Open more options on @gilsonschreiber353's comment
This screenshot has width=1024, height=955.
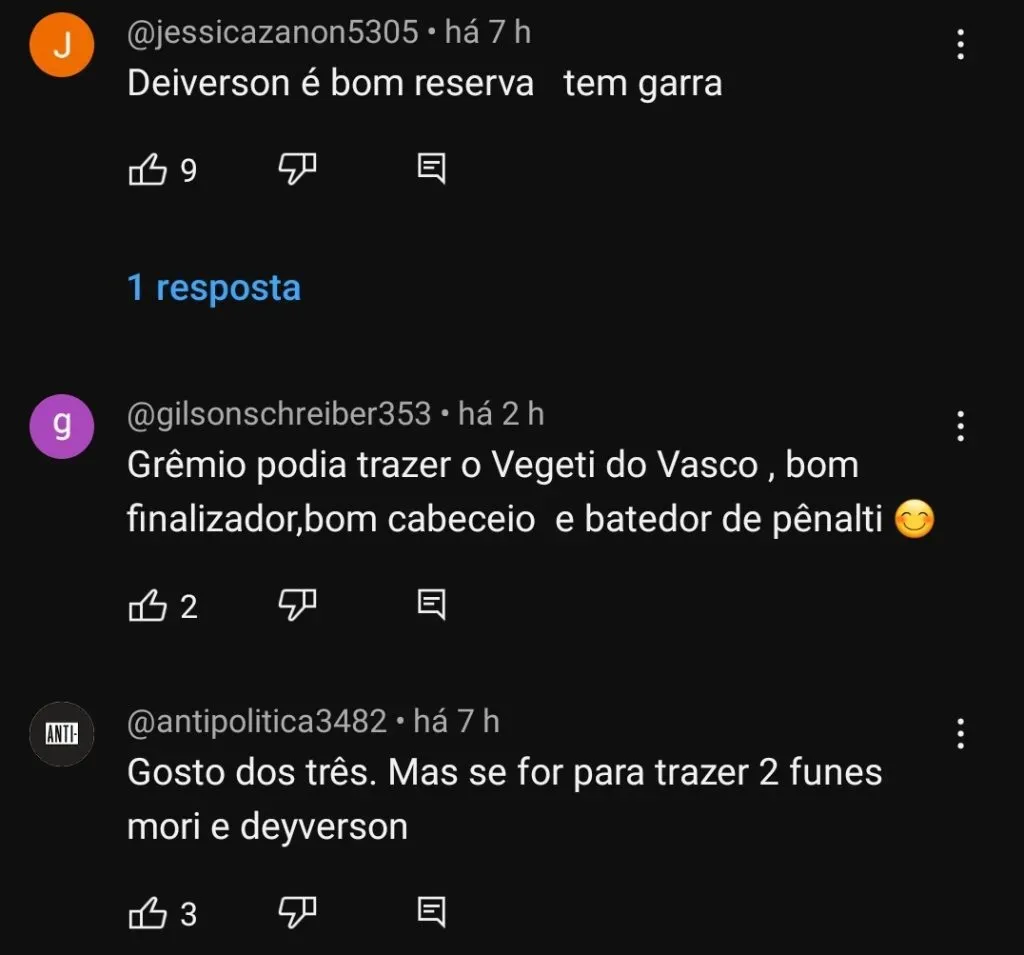tap(960, 426)
